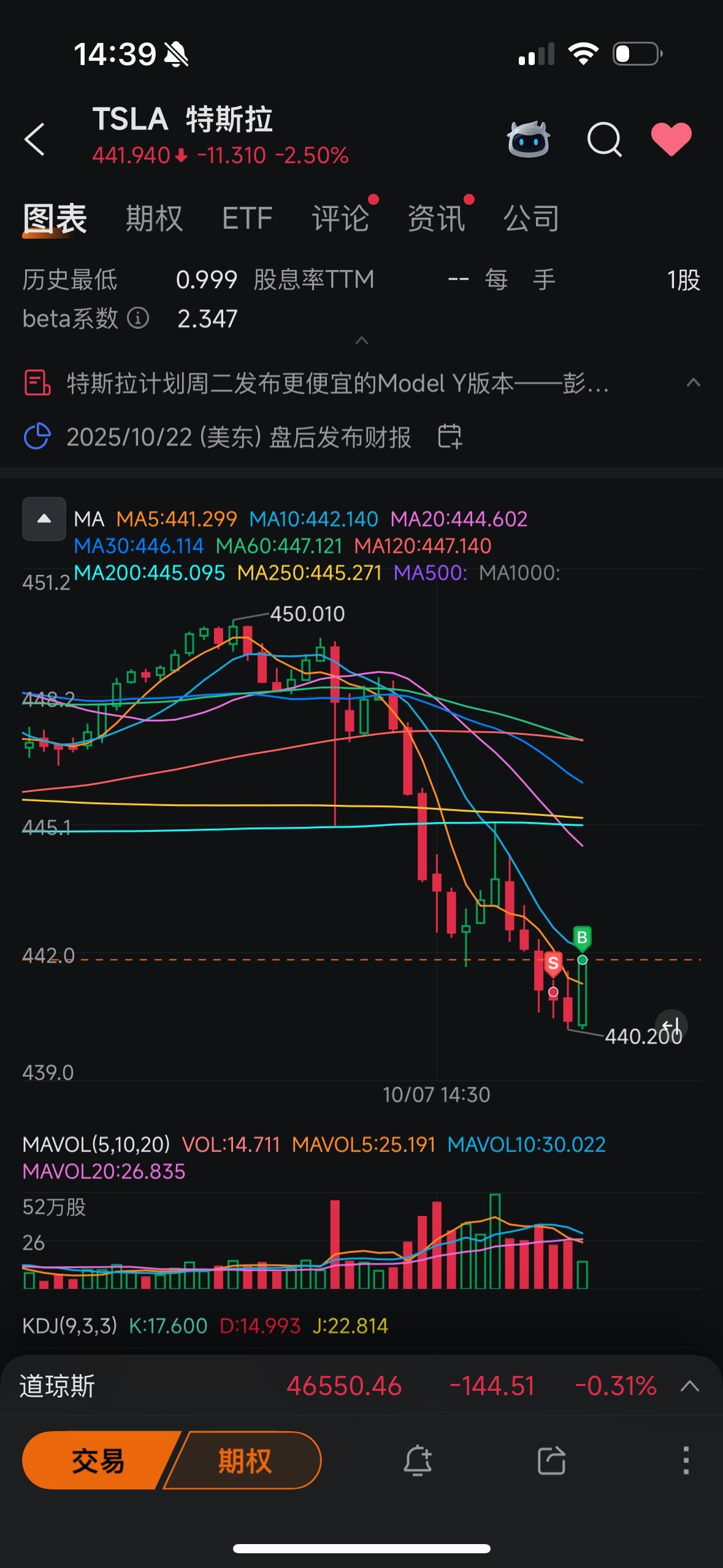Share this TSLA chart

[551, 1460]
